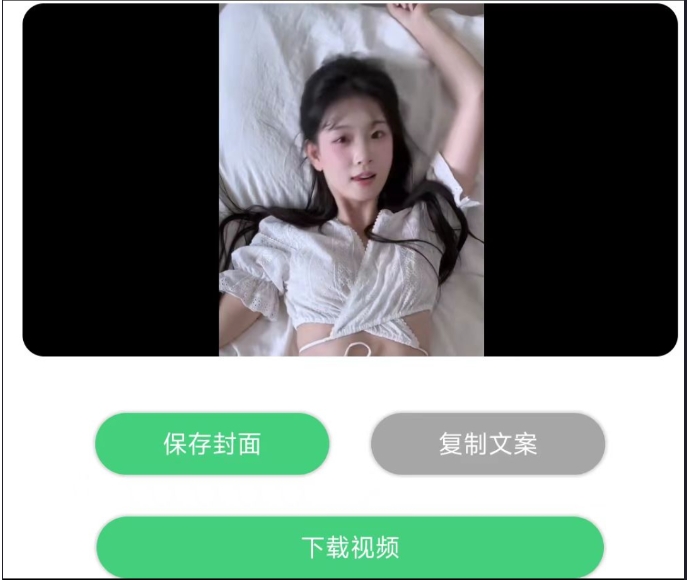Viewport: 687px width, 580px height.
Task: Download the video via 下载视频
Action: tap(350, 547)
